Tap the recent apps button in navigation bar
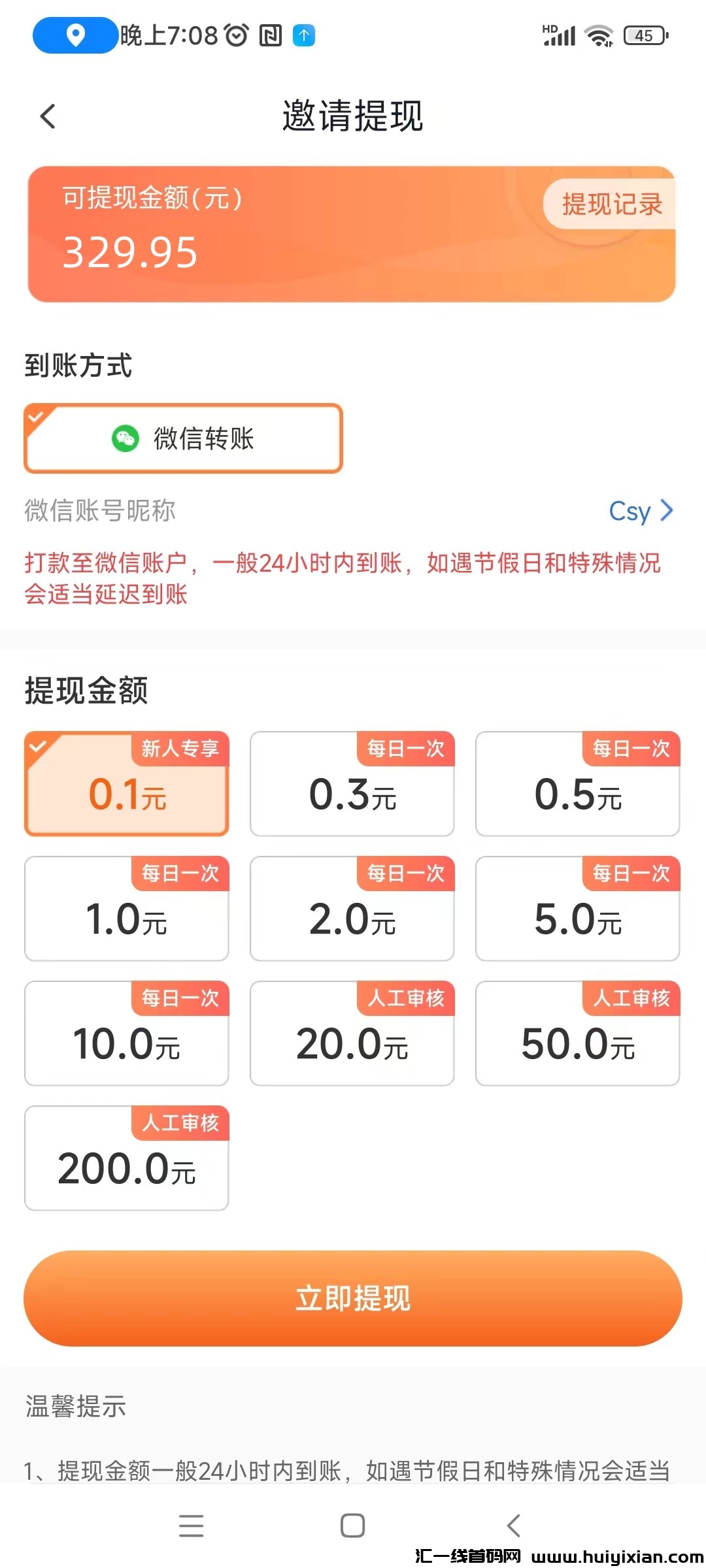This screenshot has width=706, height=1568. (x=190, y=1524)
